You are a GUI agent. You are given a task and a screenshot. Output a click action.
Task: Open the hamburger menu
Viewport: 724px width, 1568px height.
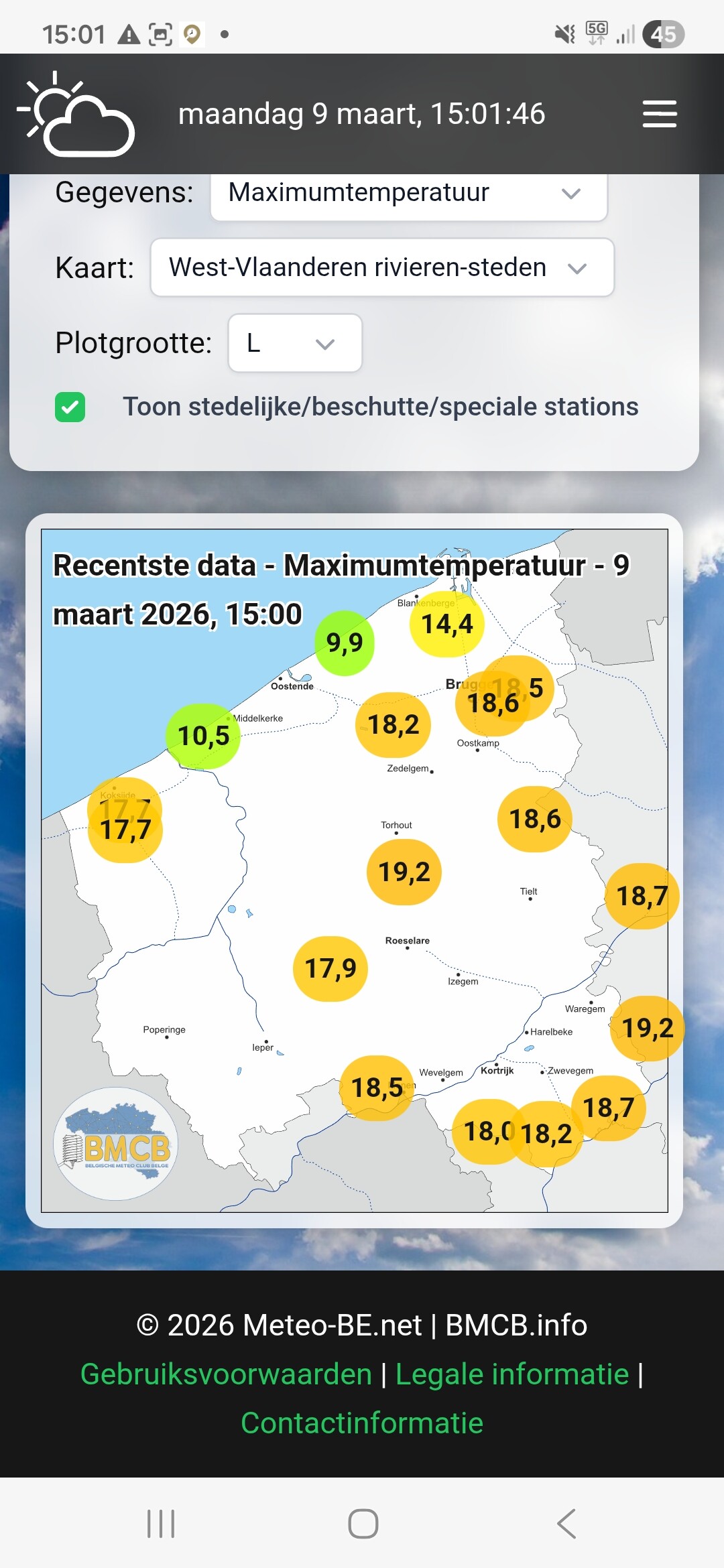click(x=660, y=114)
